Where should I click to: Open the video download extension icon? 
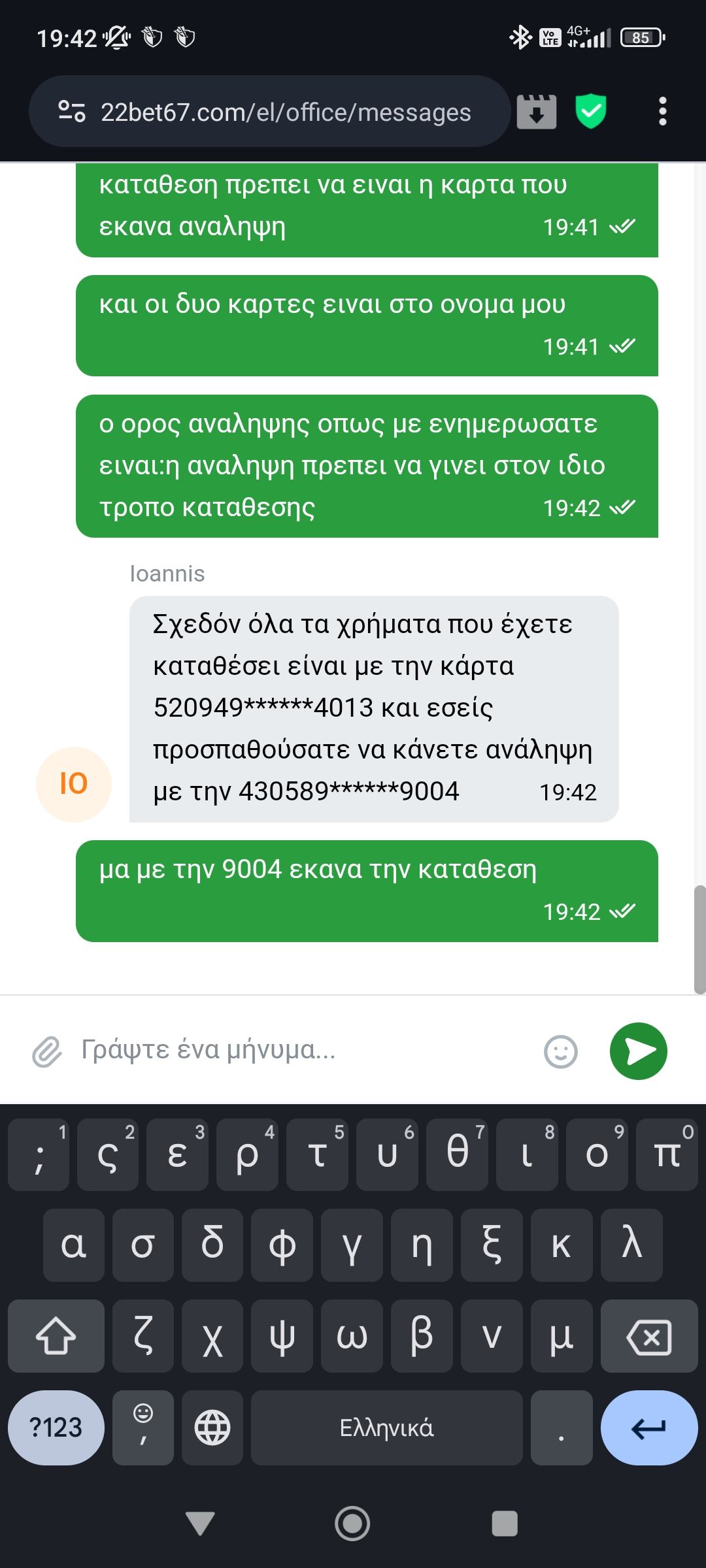click(x=536, y=112)
